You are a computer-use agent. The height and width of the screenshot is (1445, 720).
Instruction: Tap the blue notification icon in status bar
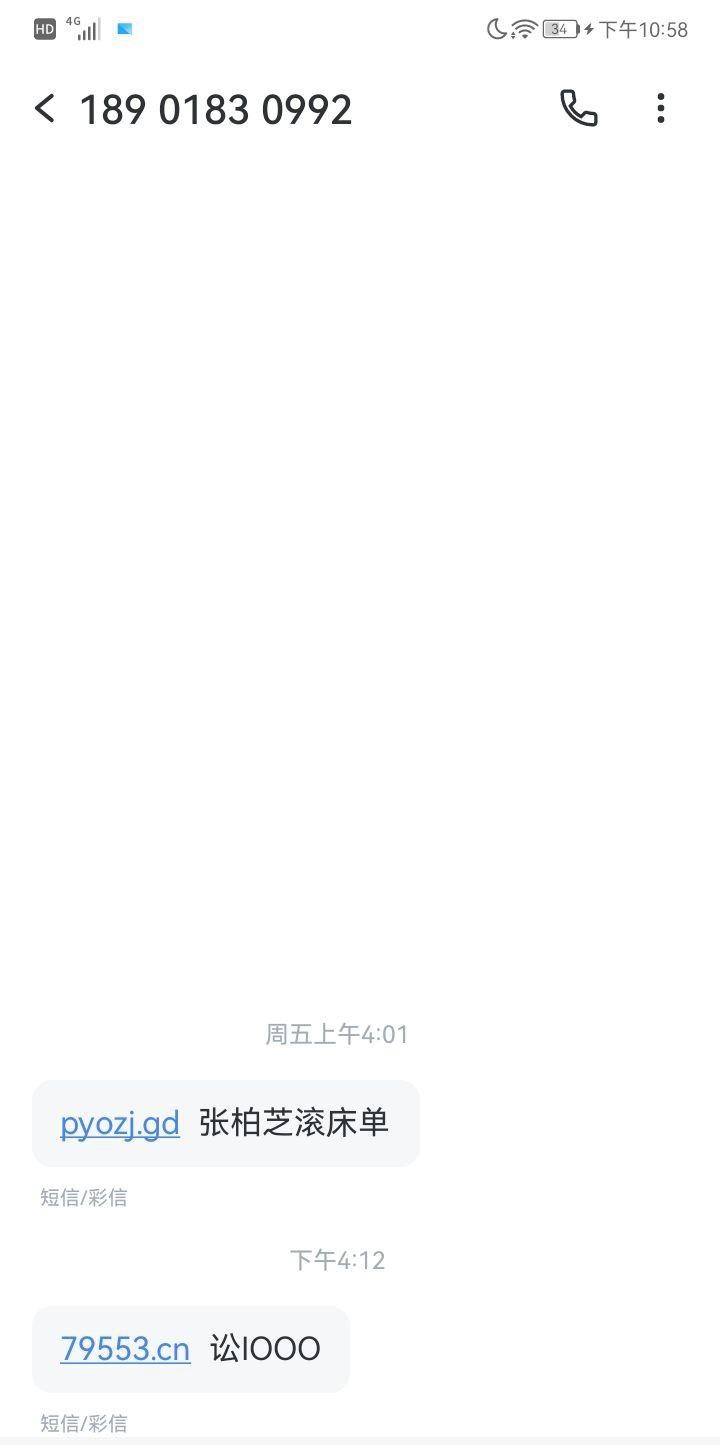124,30
